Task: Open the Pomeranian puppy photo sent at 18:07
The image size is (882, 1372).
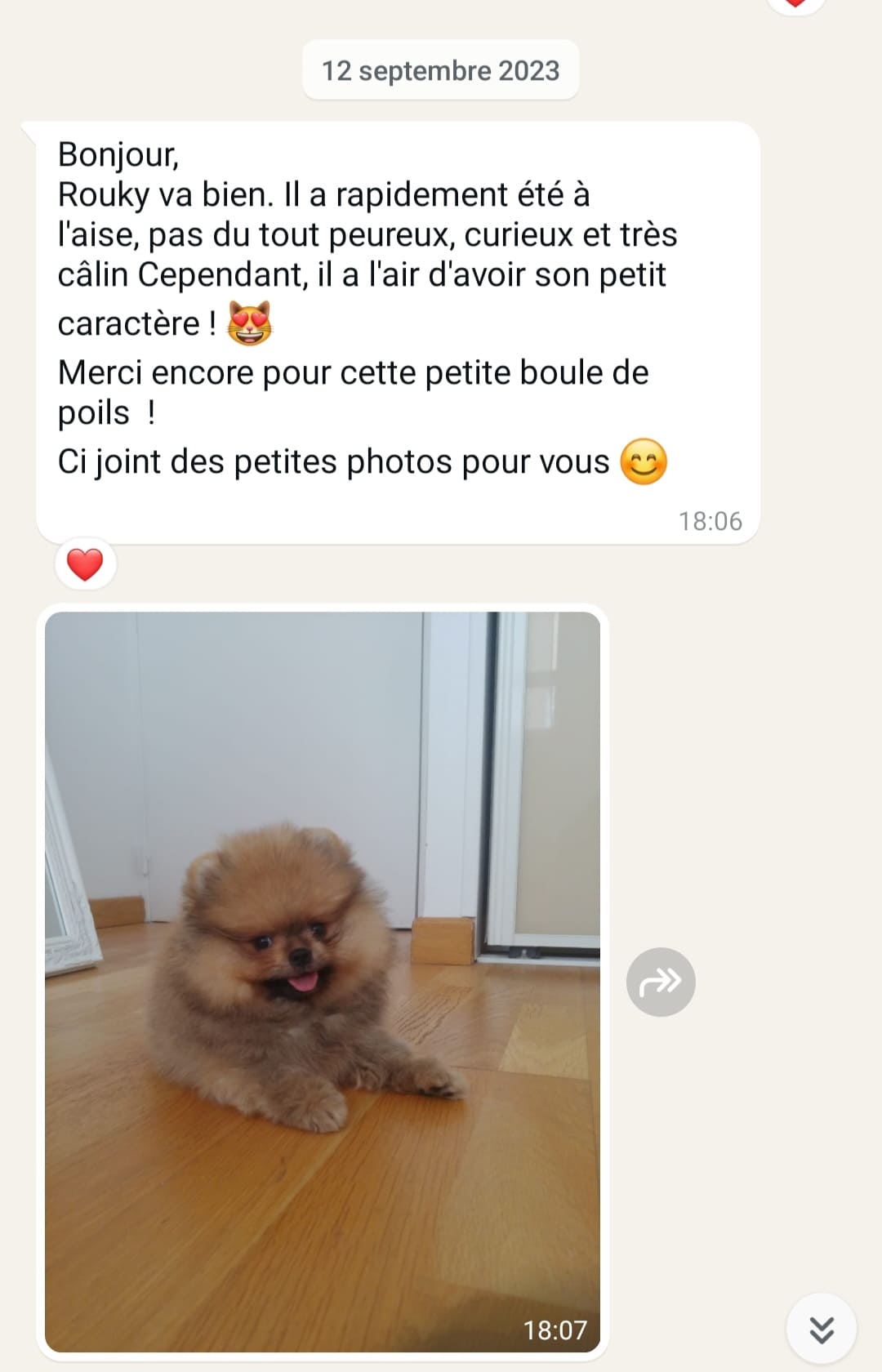Action: tap(323, 980)
